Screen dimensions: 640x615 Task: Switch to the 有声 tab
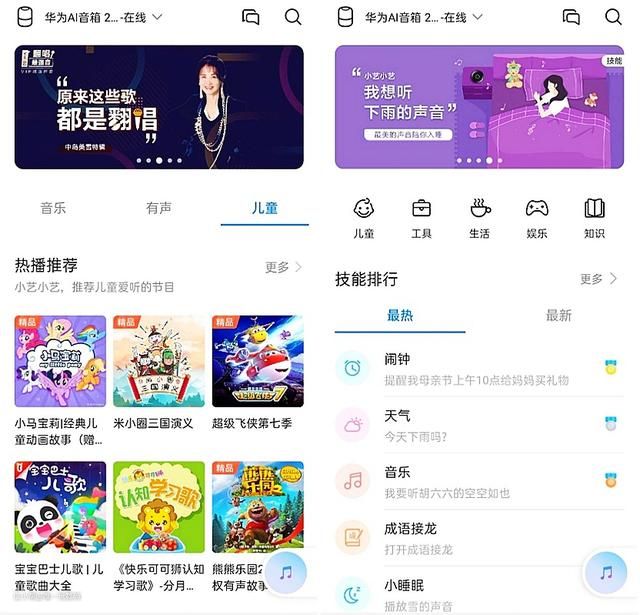(x=159, y=208)
